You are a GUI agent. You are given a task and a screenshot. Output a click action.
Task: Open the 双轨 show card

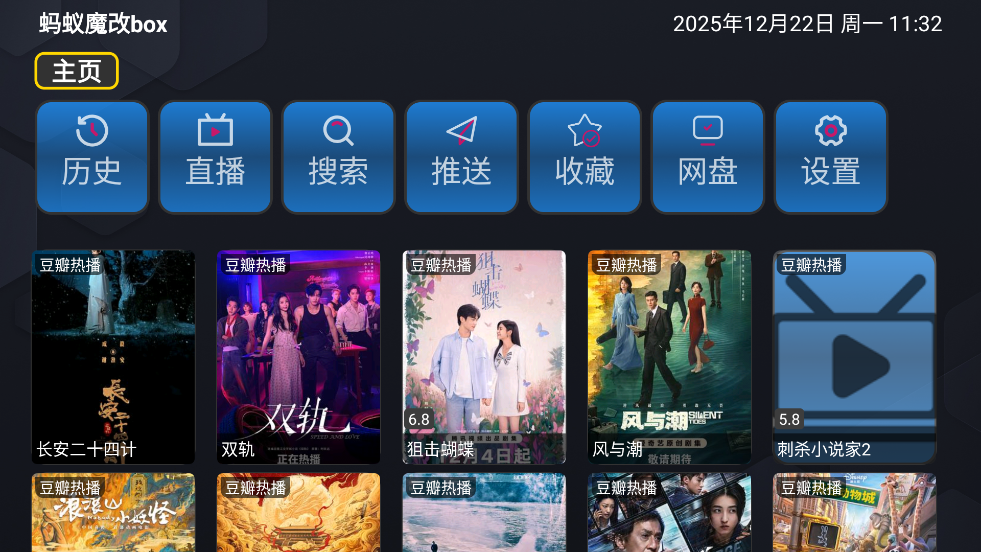(298, 357)
